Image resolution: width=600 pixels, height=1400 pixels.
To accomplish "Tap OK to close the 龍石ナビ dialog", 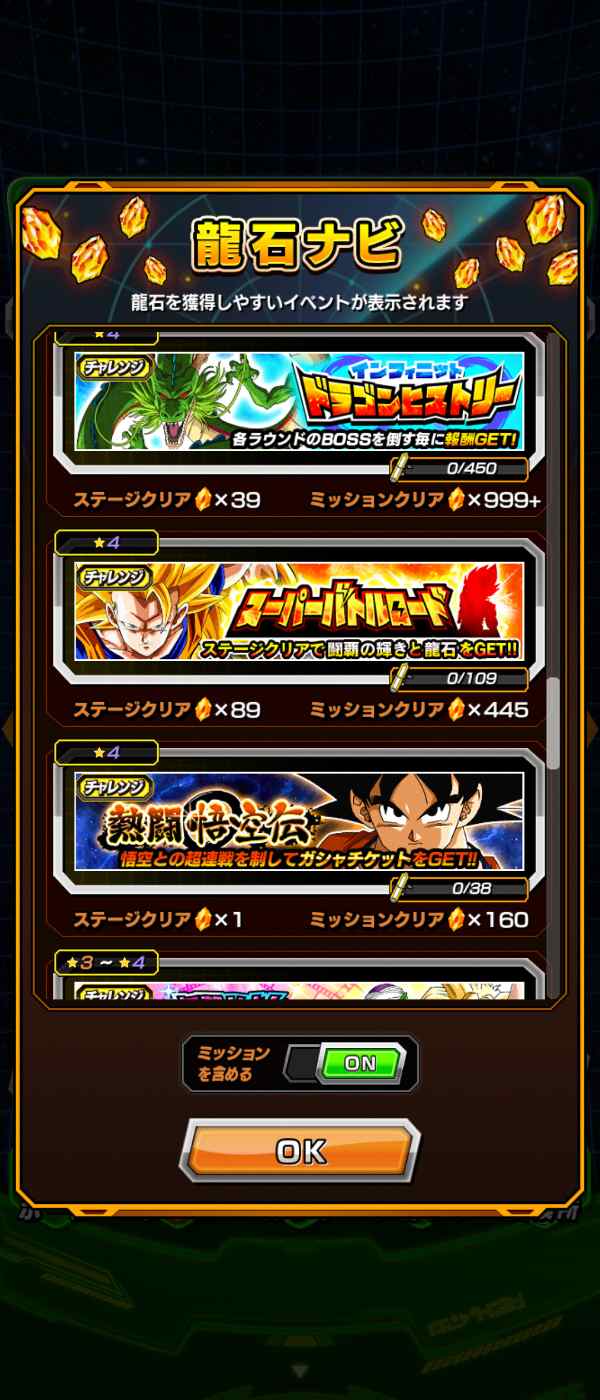I will click(x=300, y=1151).
